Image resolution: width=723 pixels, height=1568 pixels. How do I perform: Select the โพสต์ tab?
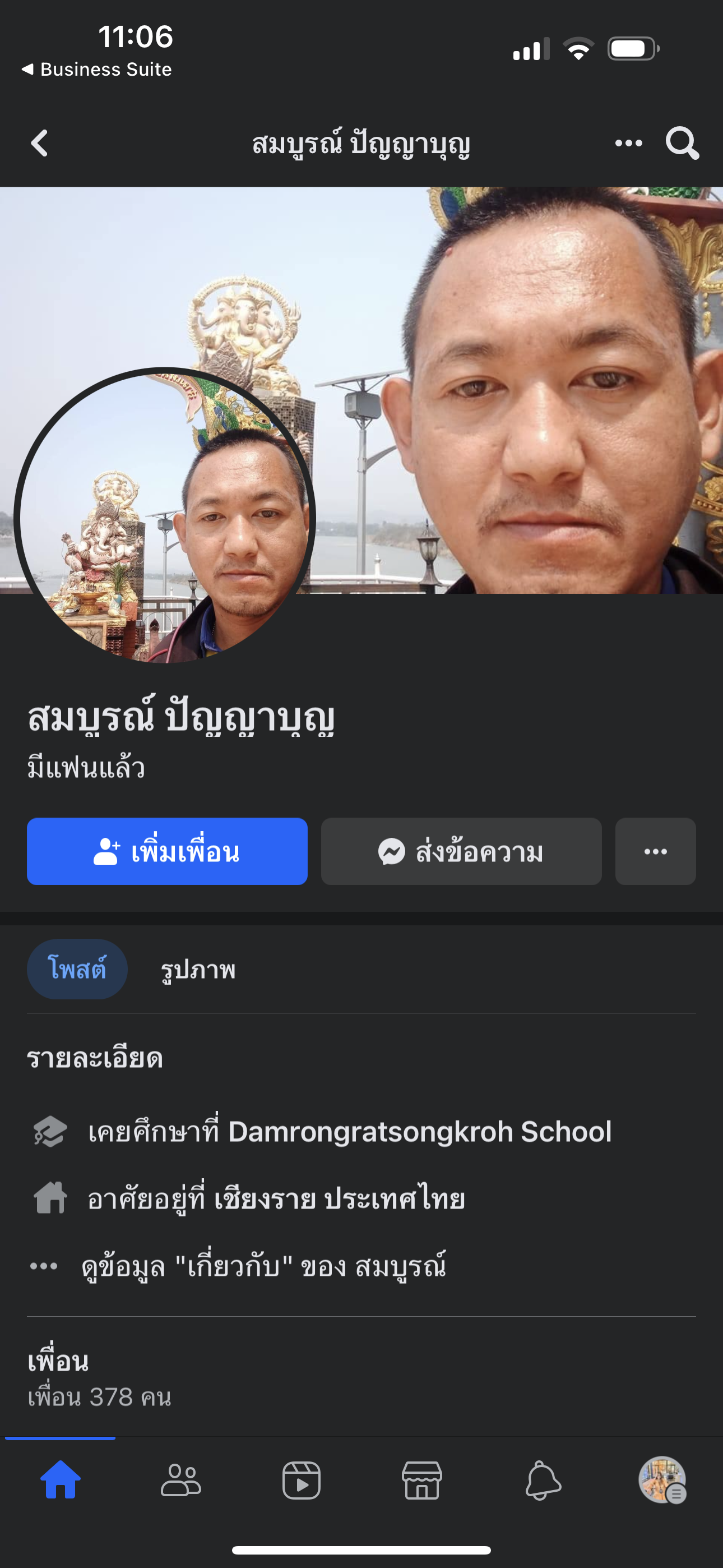pos(77,969)
